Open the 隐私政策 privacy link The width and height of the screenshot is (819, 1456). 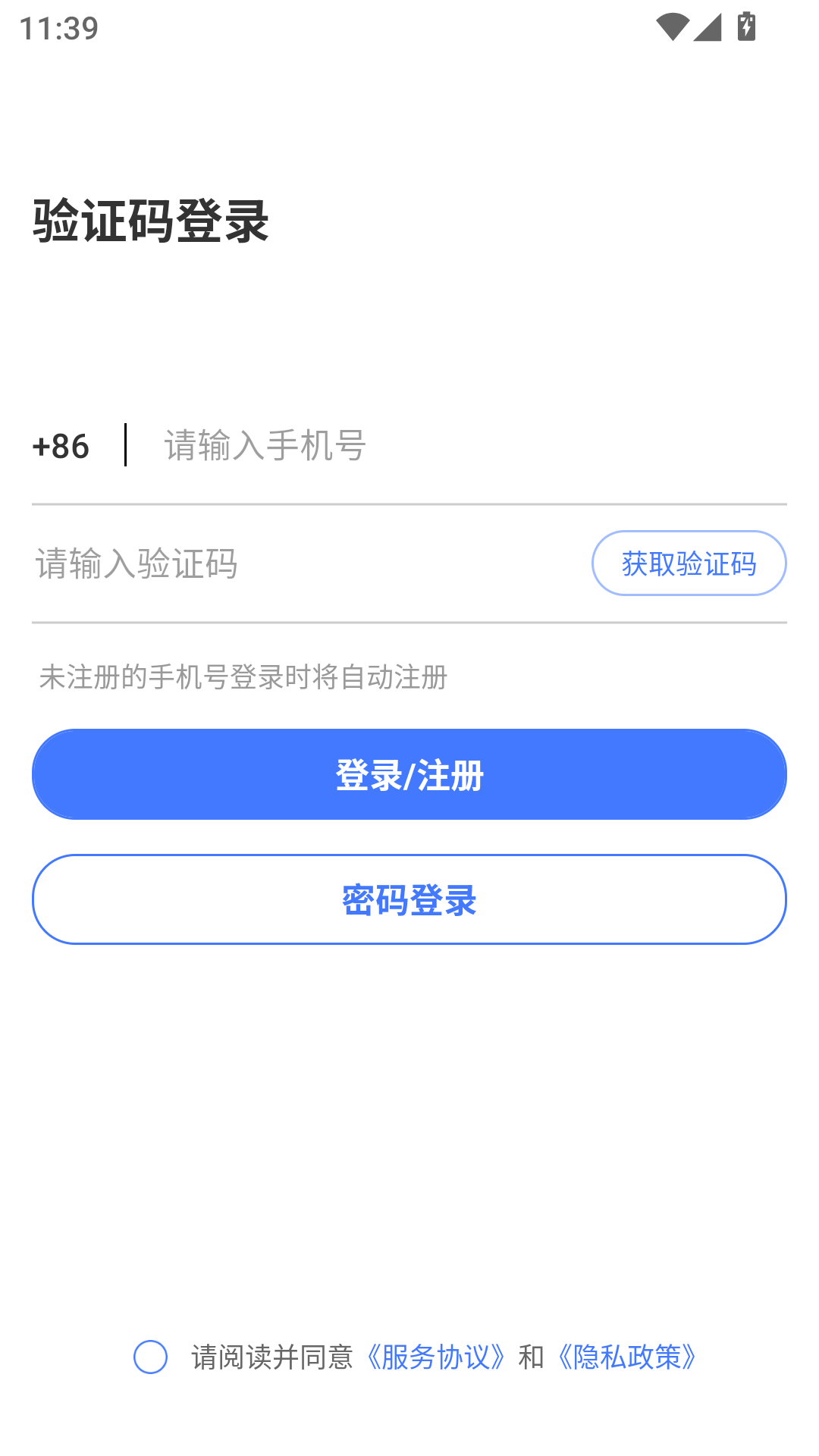tap(626, 1358)
